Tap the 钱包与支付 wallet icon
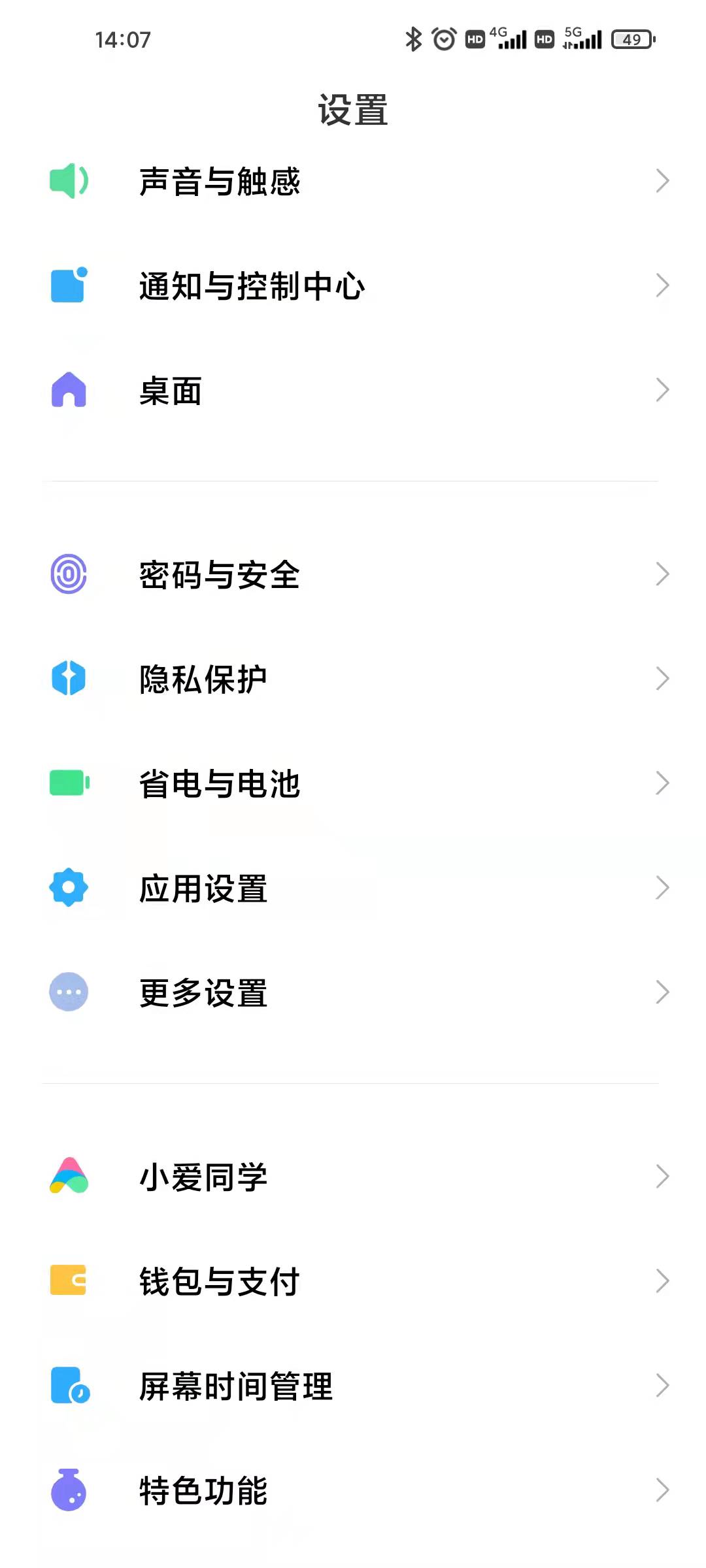 69,1281
